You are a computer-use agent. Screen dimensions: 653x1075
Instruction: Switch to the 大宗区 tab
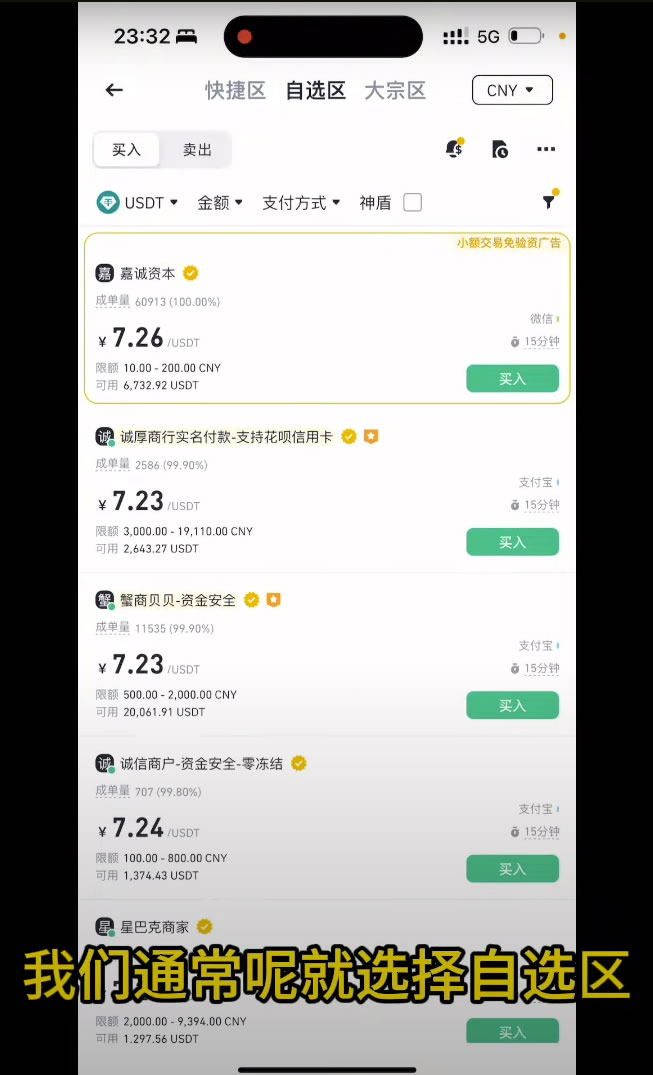(395, 91)
